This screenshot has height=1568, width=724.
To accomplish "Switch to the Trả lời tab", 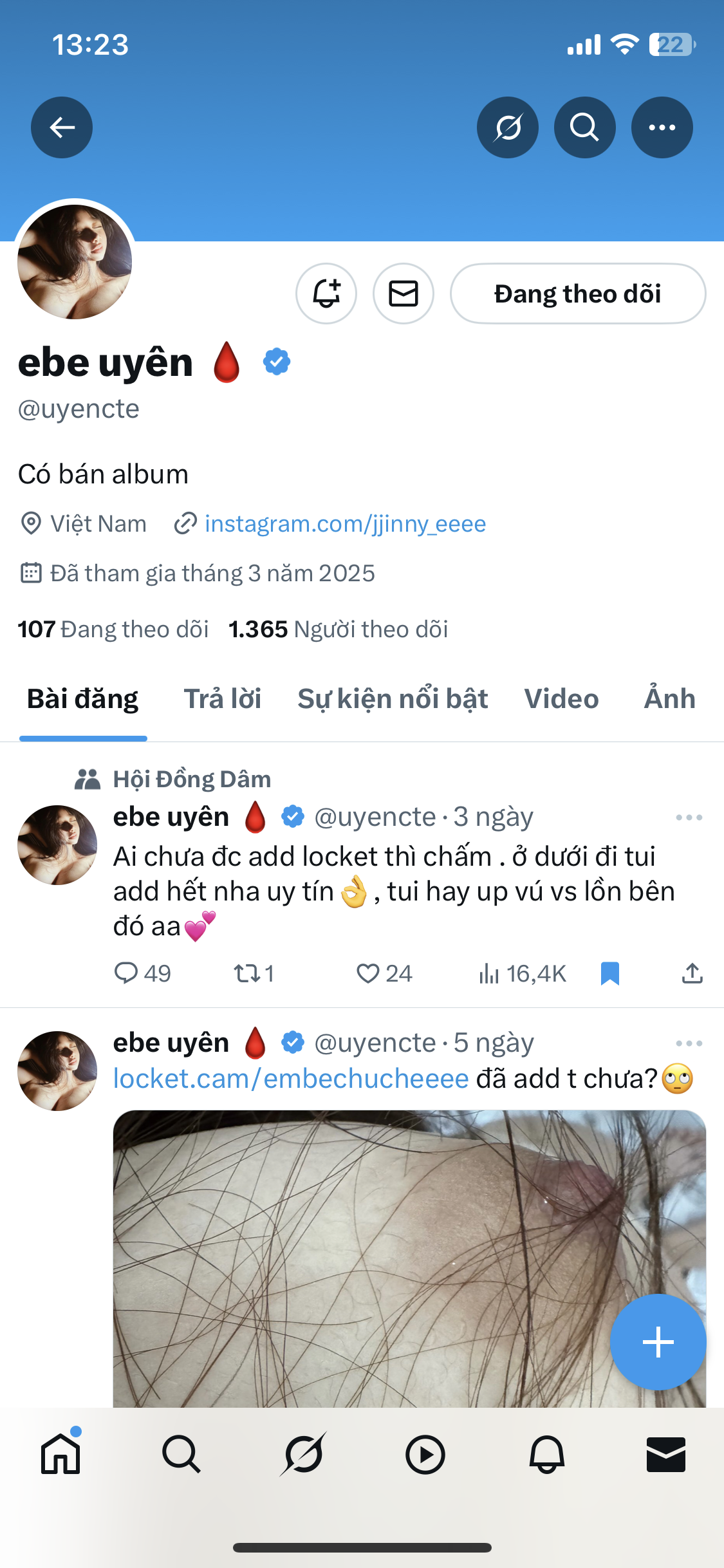I will coord(223,699).
